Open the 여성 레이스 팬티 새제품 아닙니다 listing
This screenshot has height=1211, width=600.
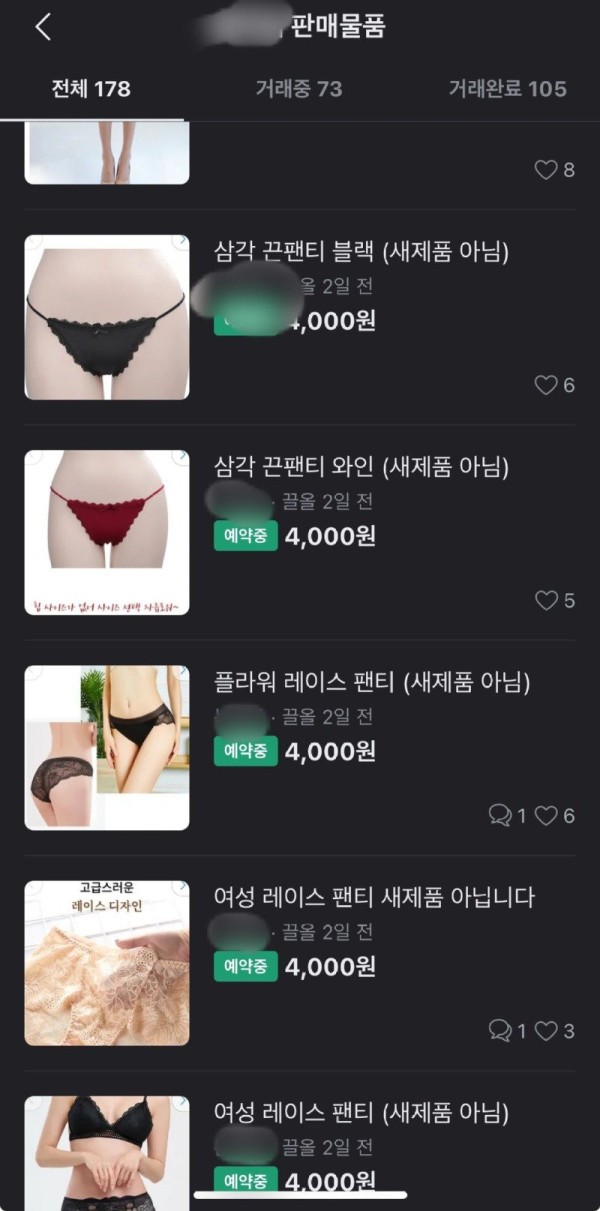[x=374, y=898]
